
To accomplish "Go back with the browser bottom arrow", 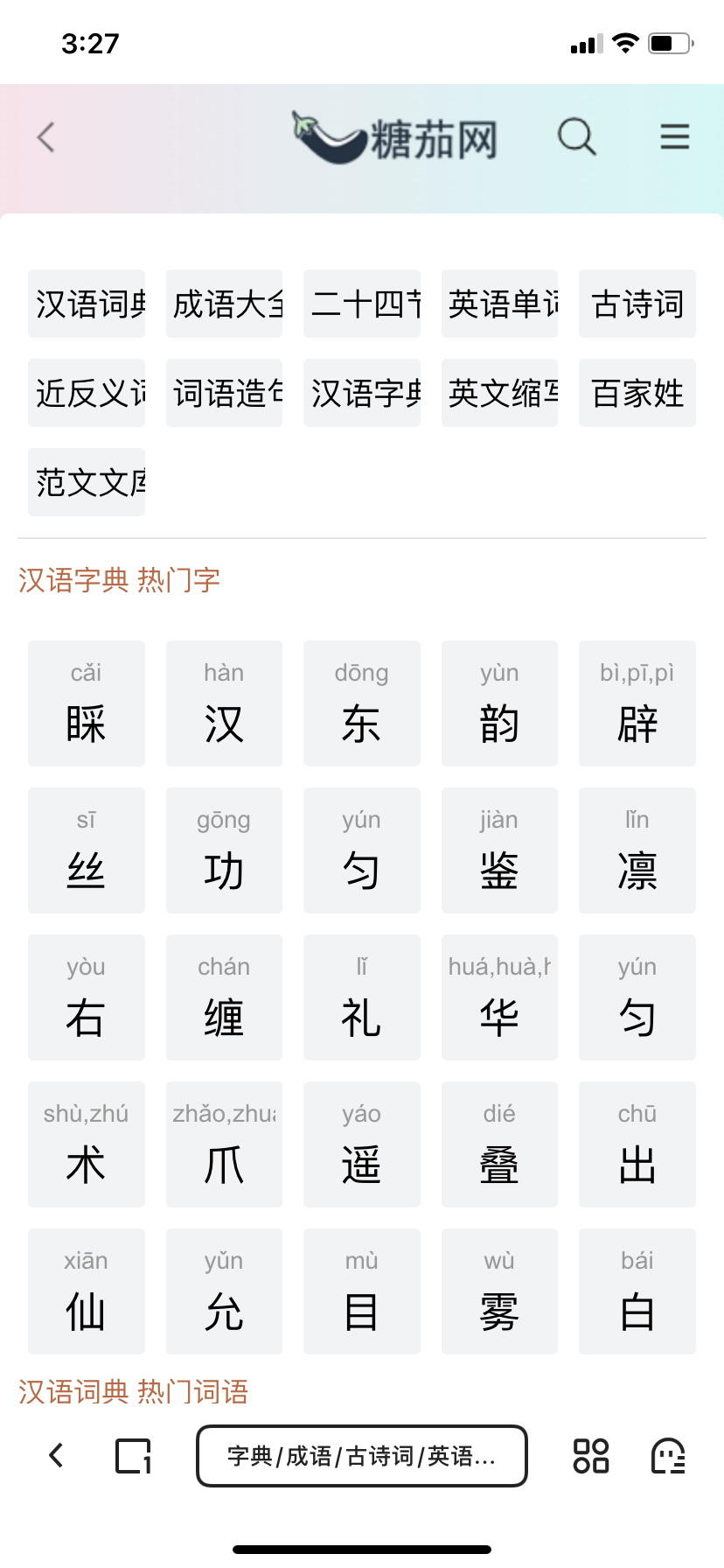I will (56, 1455).
